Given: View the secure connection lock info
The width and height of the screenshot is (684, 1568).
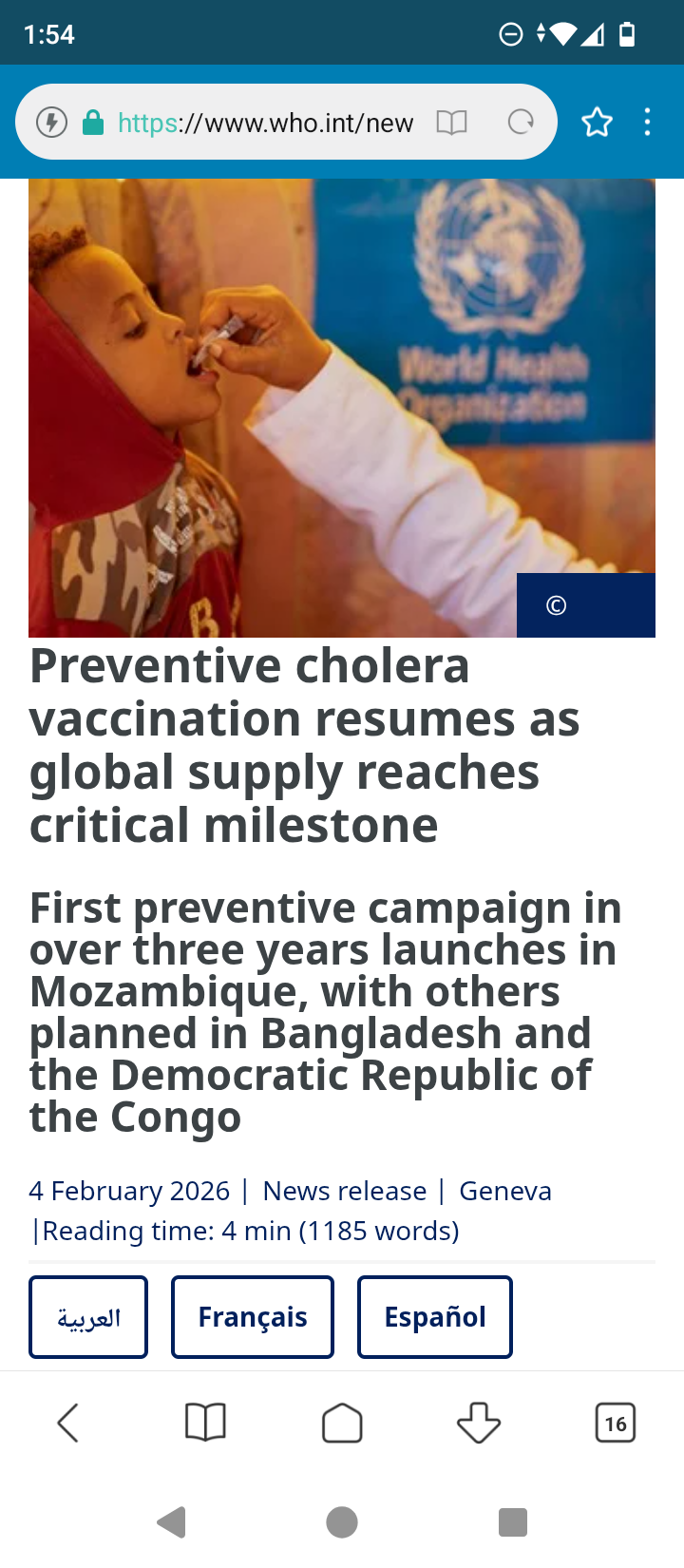Looking at the screenshot, I should click(x=93, y=123).
